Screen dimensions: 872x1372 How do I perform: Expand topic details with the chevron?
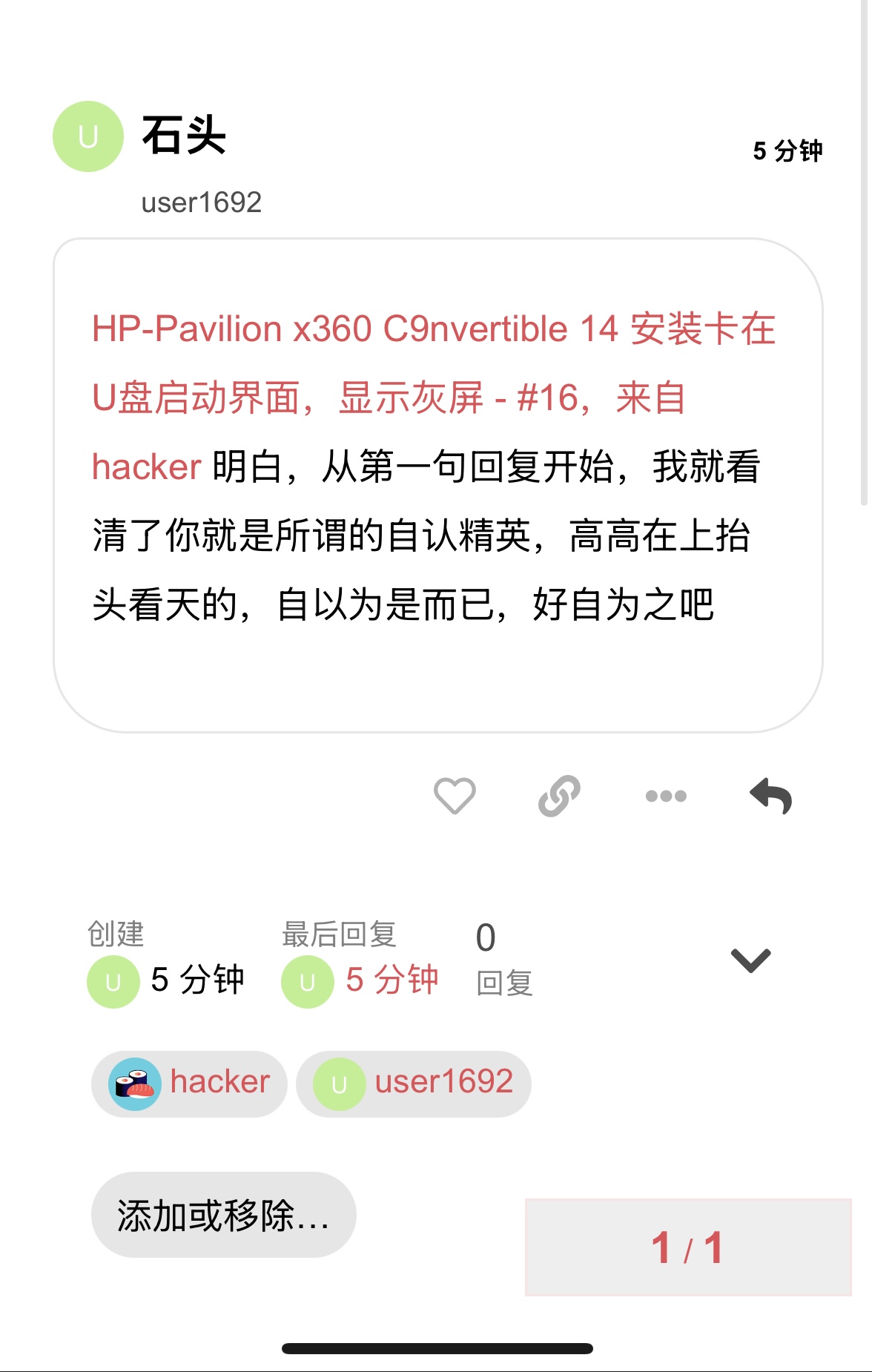click(750, 960)
